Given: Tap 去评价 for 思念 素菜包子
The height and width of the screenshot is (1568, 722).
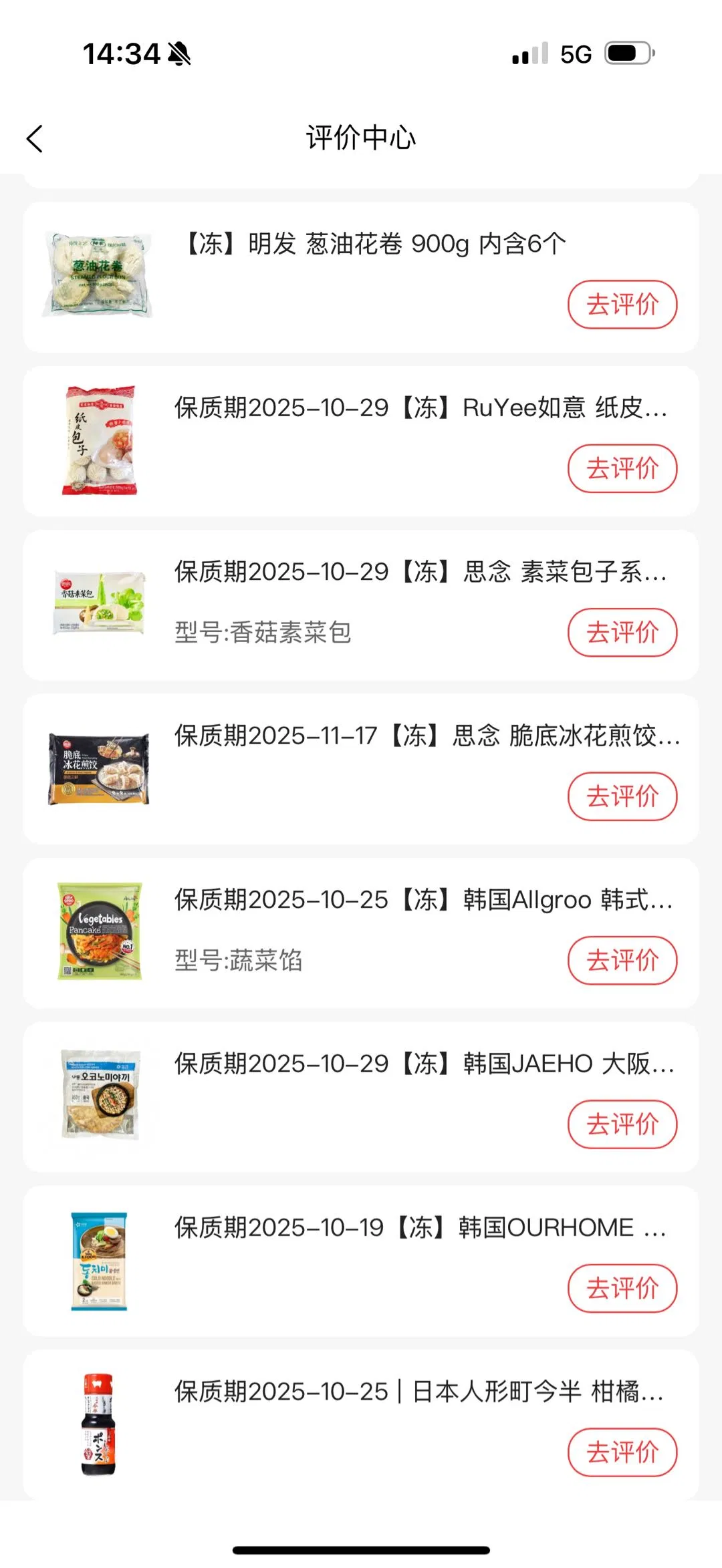Looking at the screenshot, I should [622, 633].
